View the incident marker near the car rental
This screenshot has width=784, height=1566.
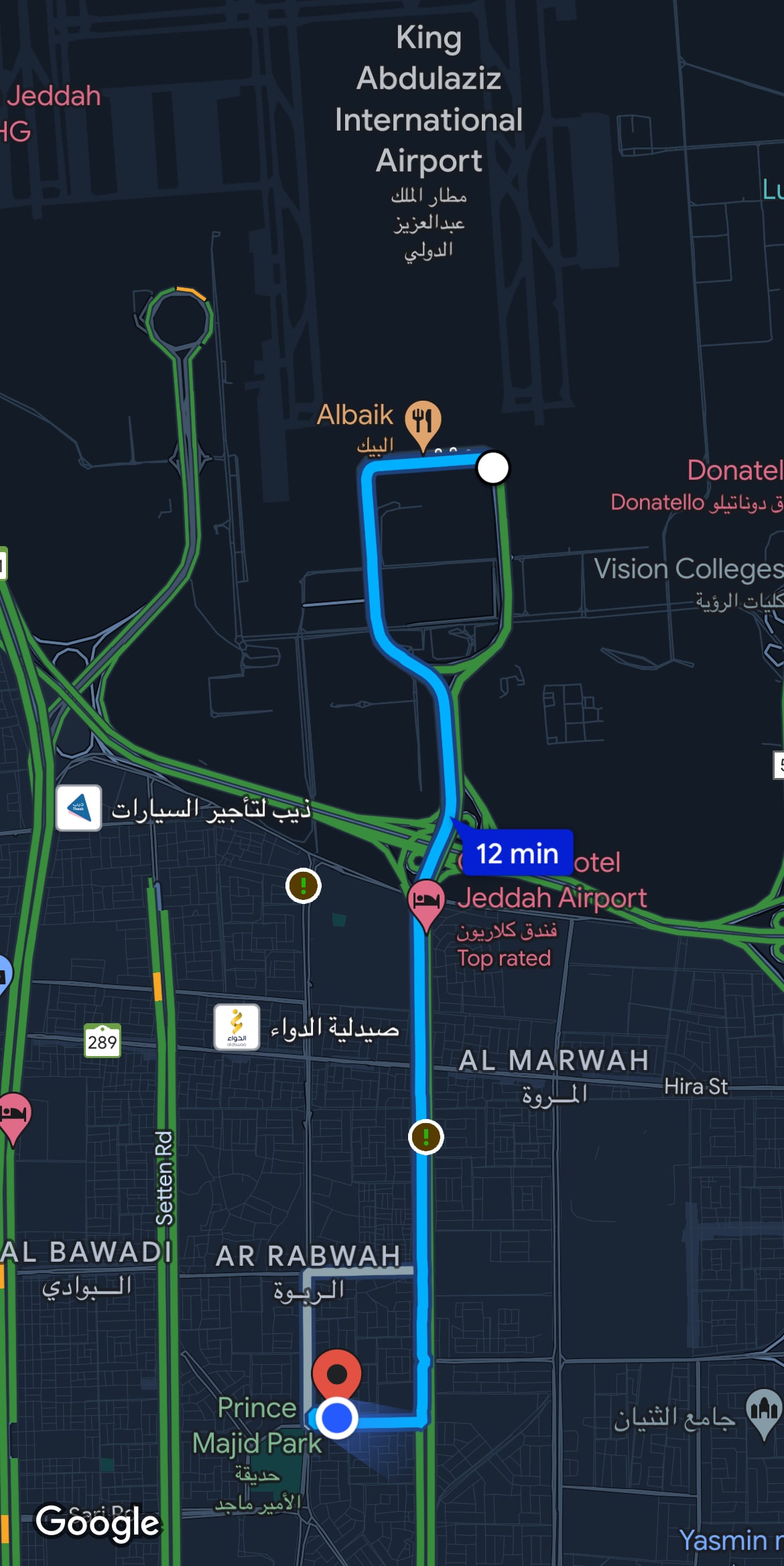(304, 886)
